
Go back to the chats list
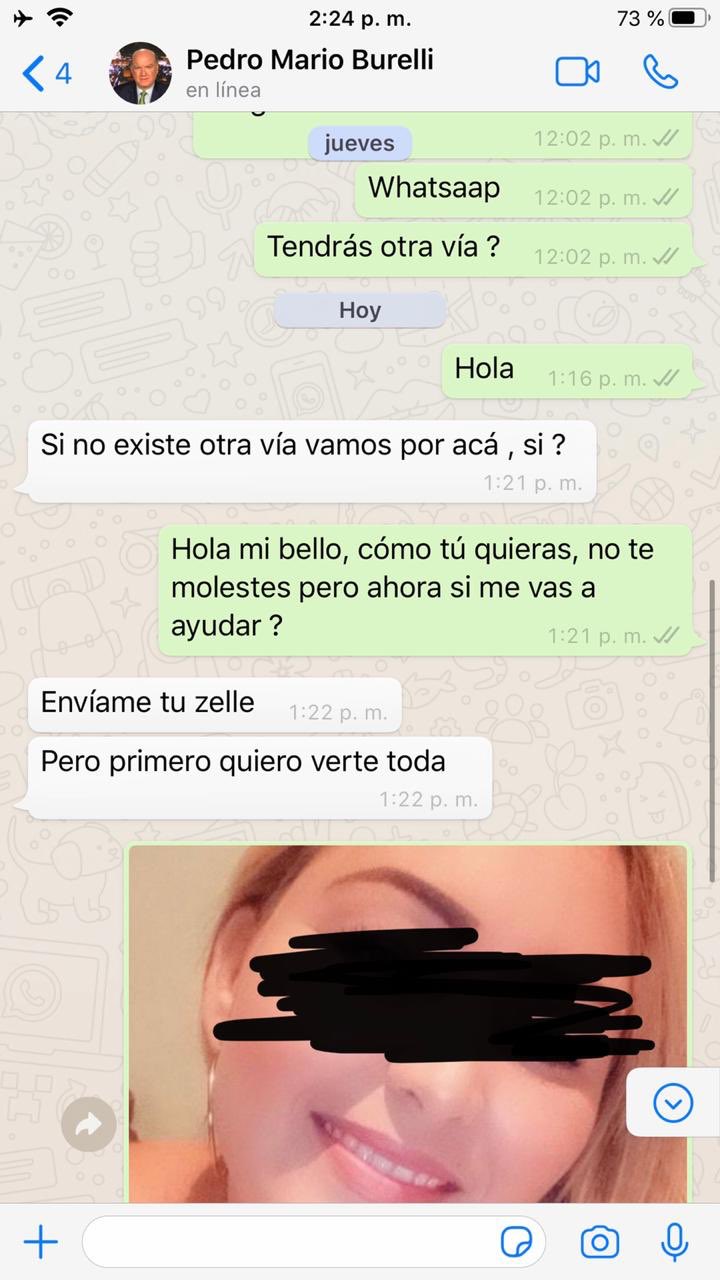tap(46, 73)
